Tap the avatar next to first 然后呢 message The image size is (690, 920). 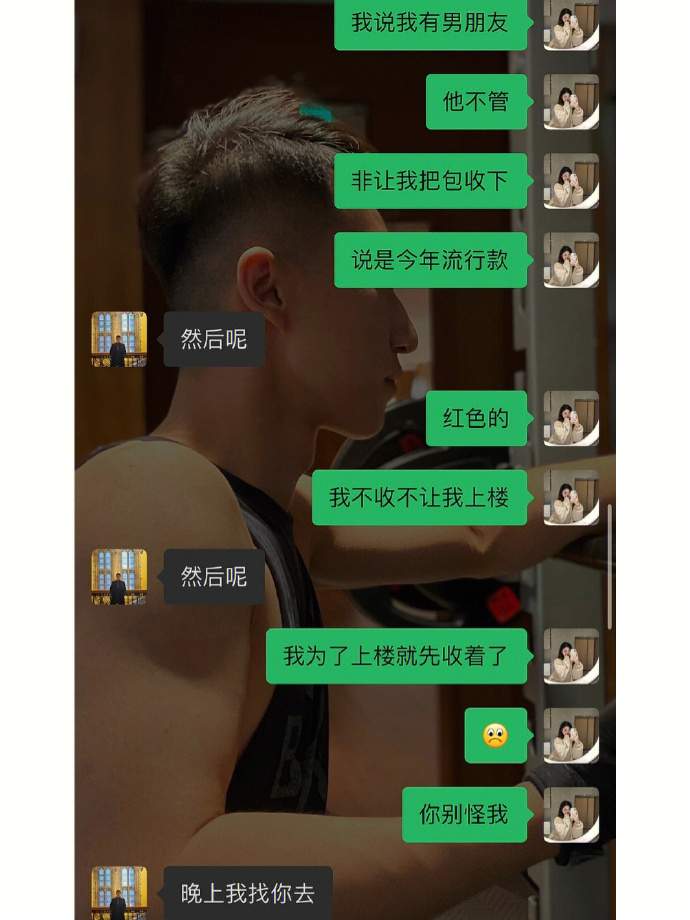tap(119, 339)
